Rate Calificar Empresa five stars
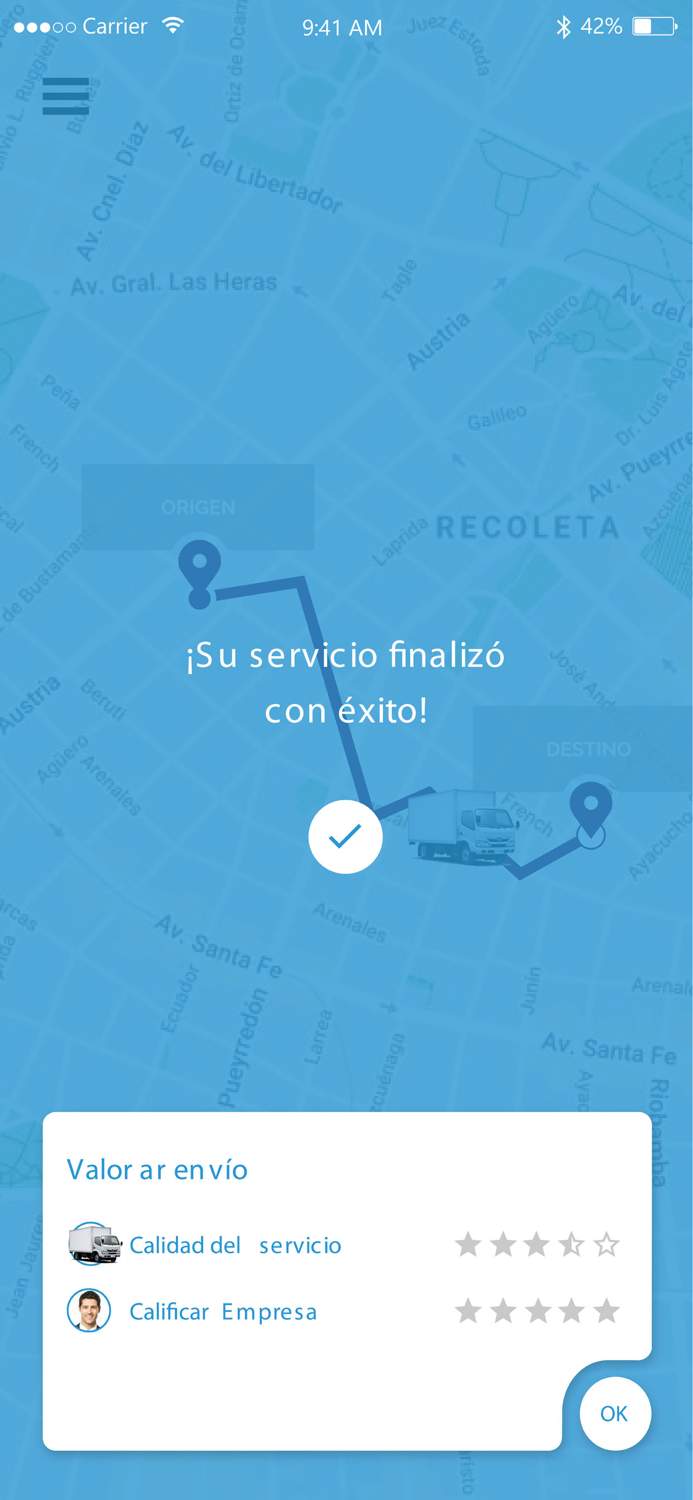 tap(606, 1311)
